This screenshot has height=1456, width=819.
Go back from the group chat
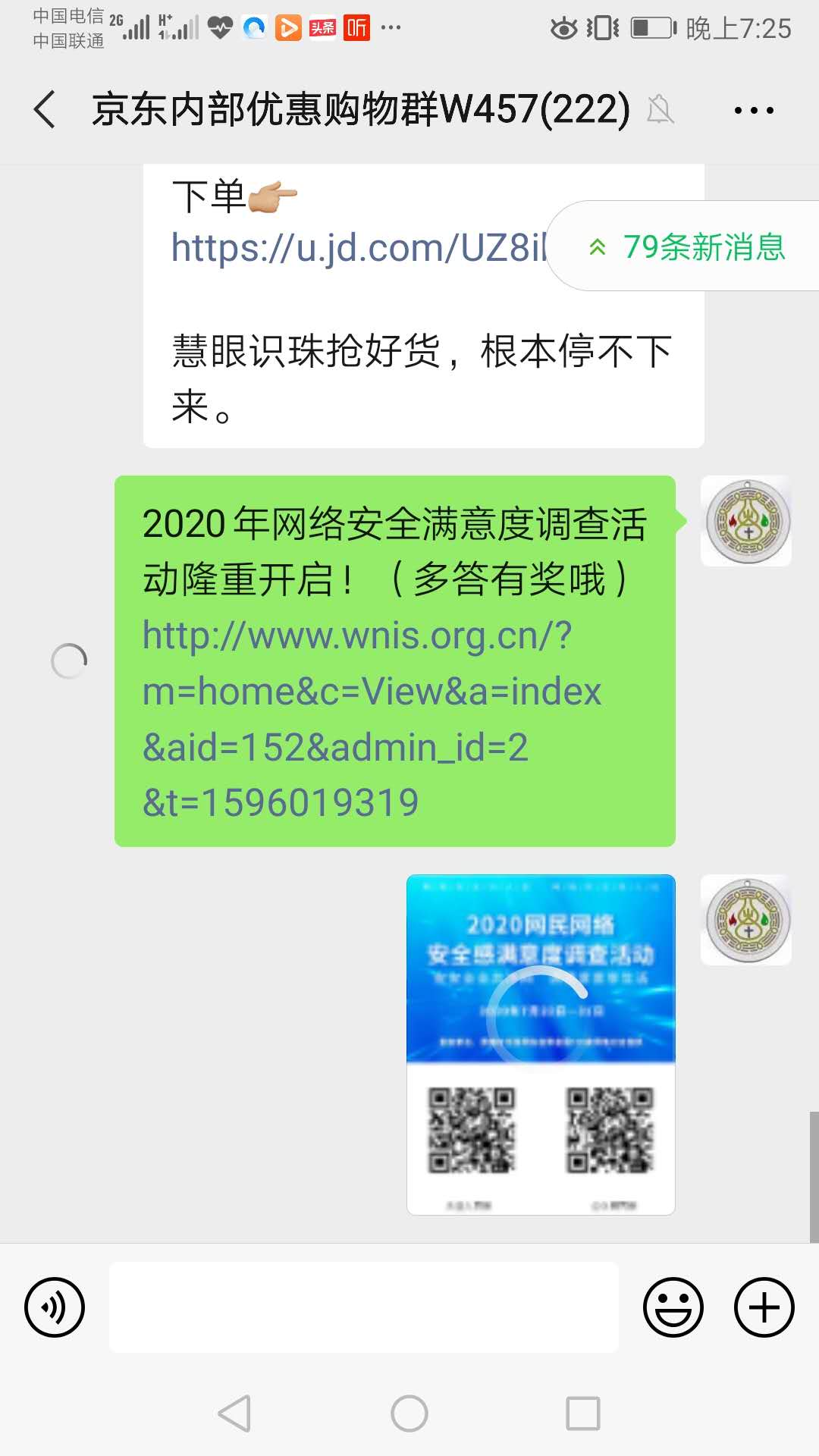(45, 109)
